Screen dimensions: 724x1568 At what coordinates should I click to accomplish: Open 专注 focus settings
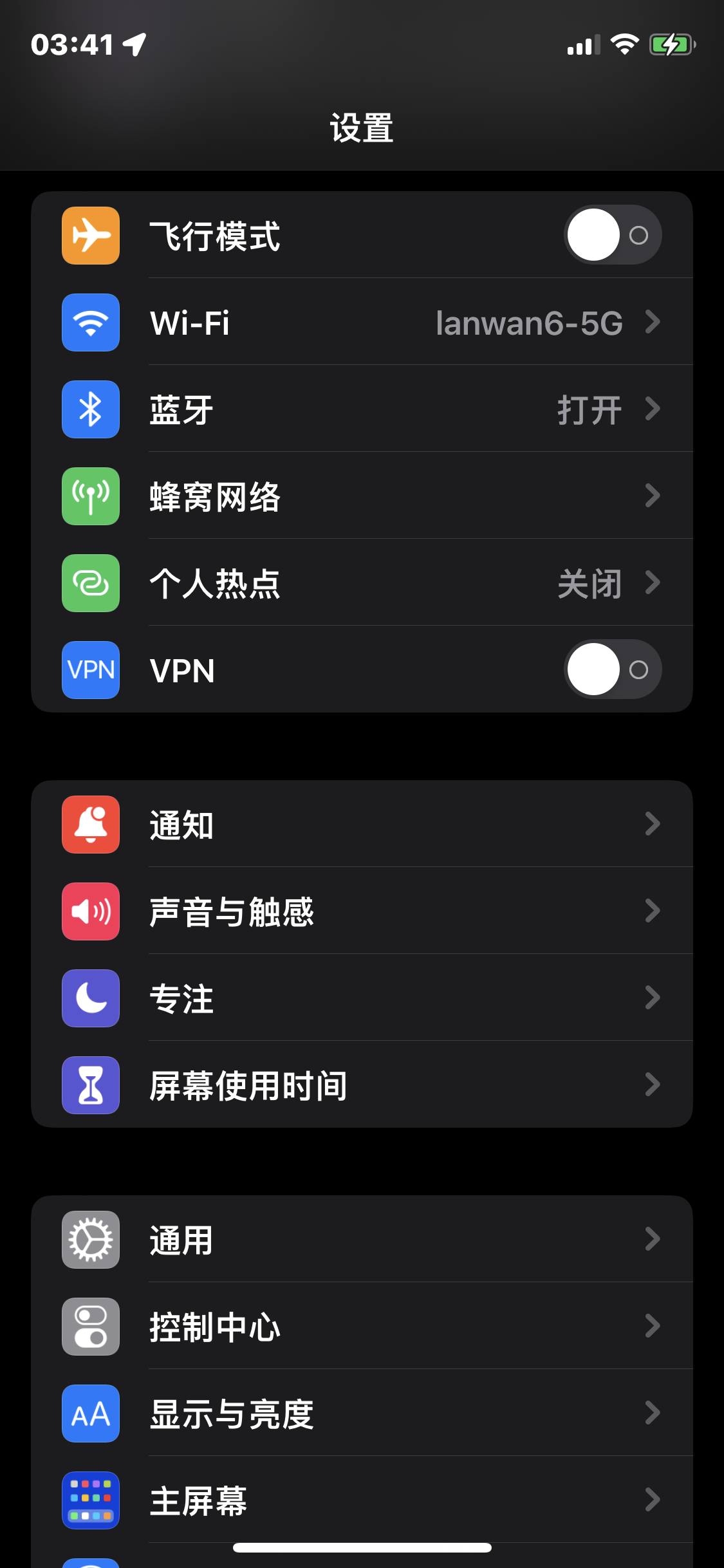[362, 998]
